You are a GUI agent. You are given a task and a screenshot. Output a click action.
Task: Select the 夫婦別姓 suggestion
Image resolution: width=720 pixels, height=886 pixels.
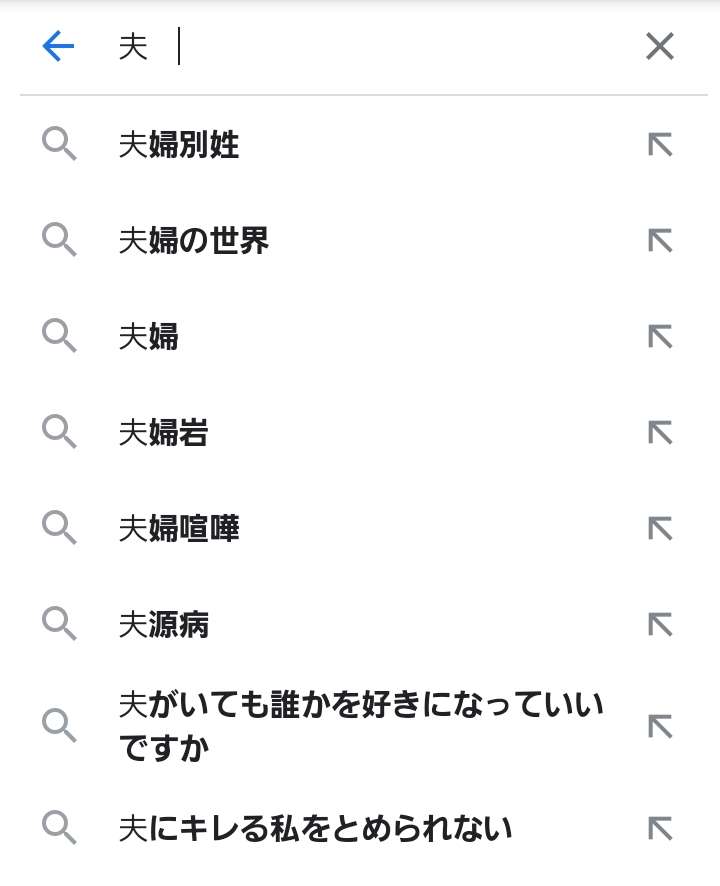click(178, 144)
